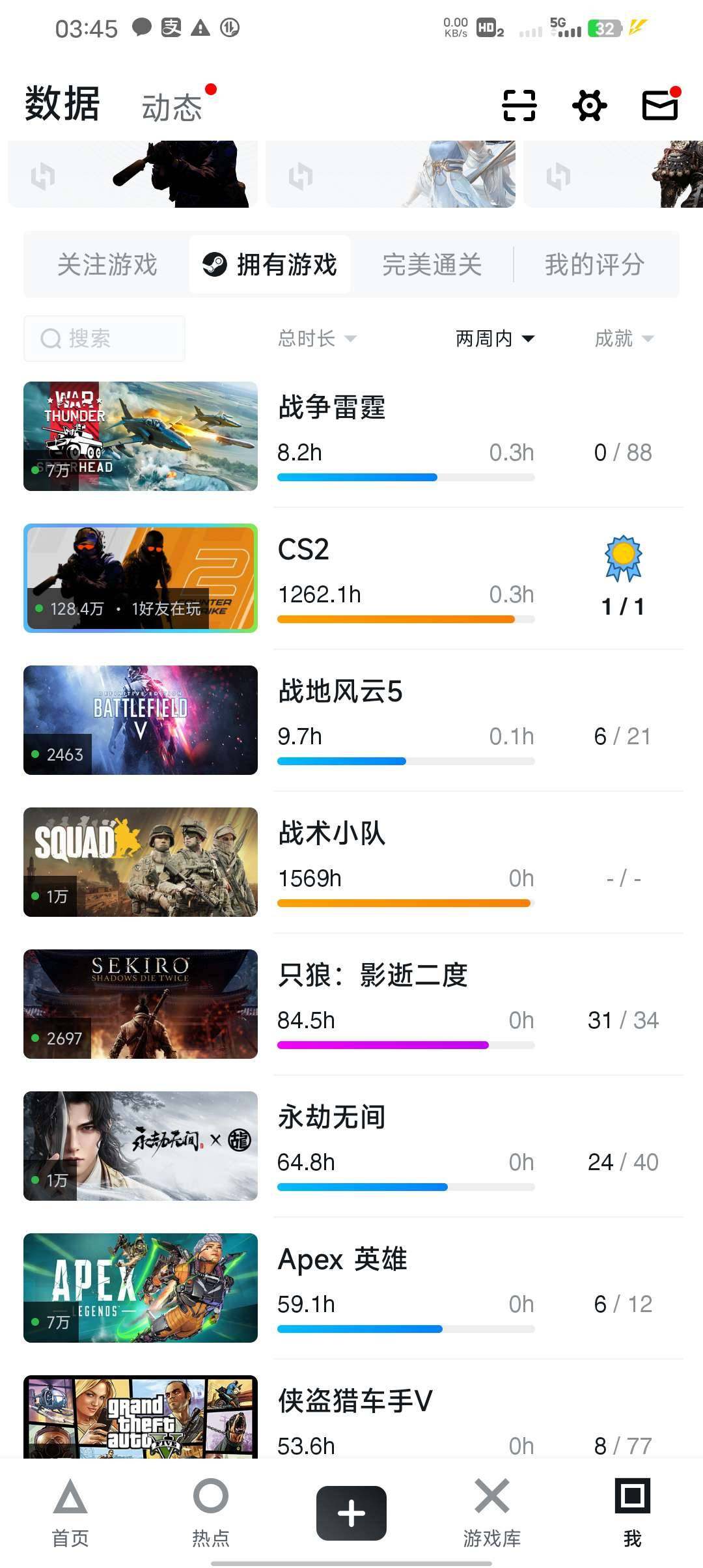Screen dimensions: 703x1568
Task: Select the 关注游戏 tab
Action: 106,264
